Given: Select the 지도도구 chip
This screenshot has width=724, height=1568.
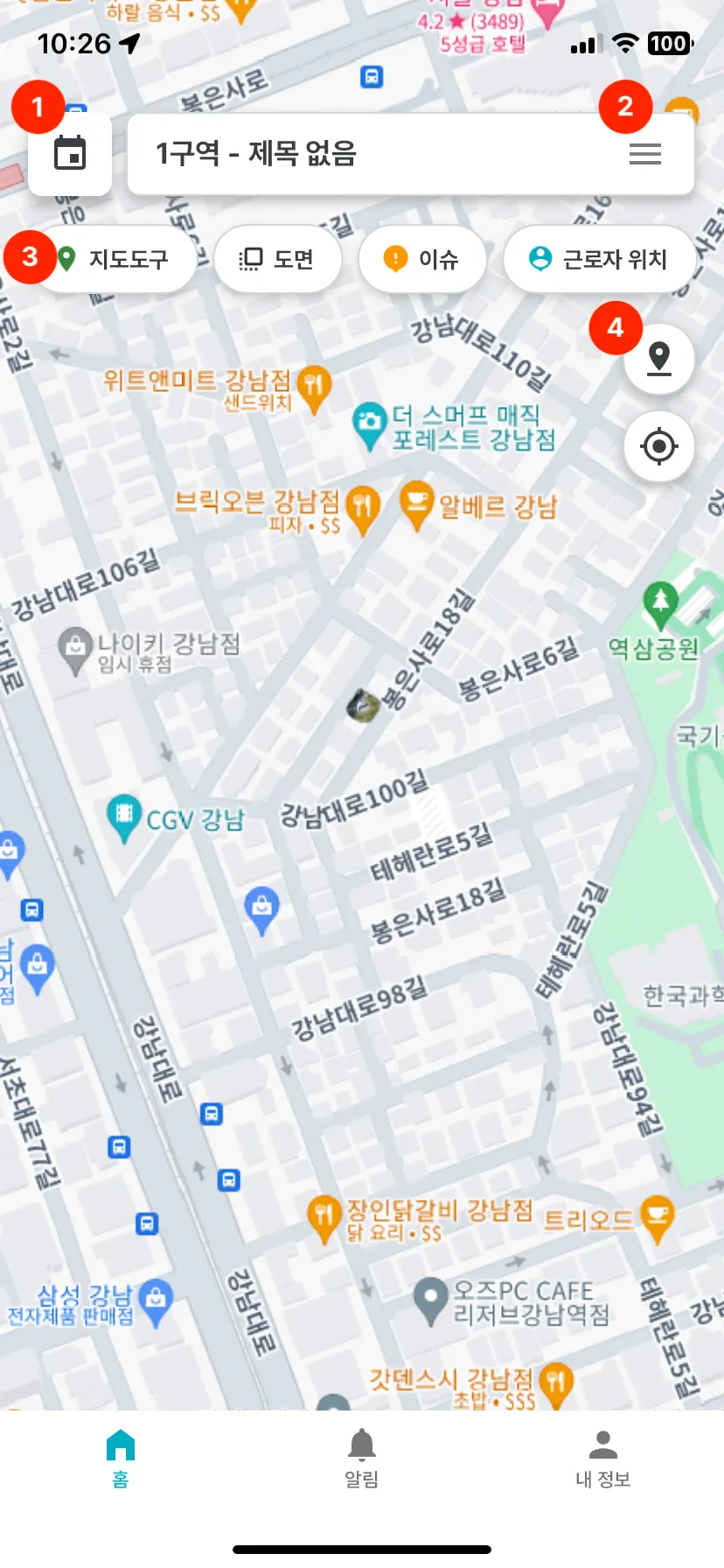Looking at the screenshot, I should [114, 259].
